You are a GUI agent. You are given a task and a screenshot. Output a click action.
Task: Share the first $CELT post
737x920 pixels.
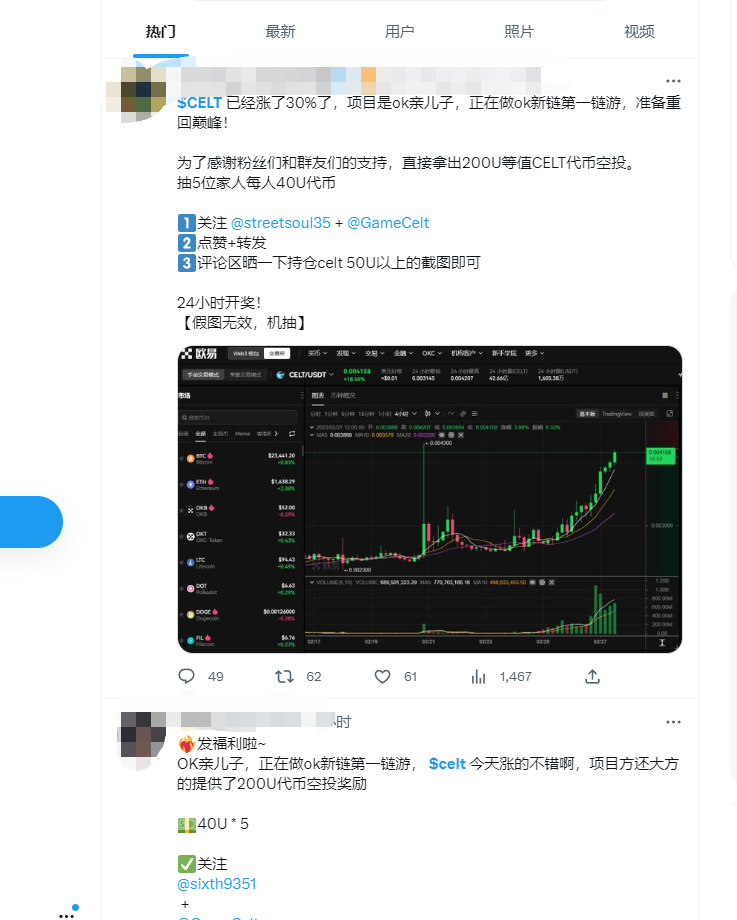point(592,677)
